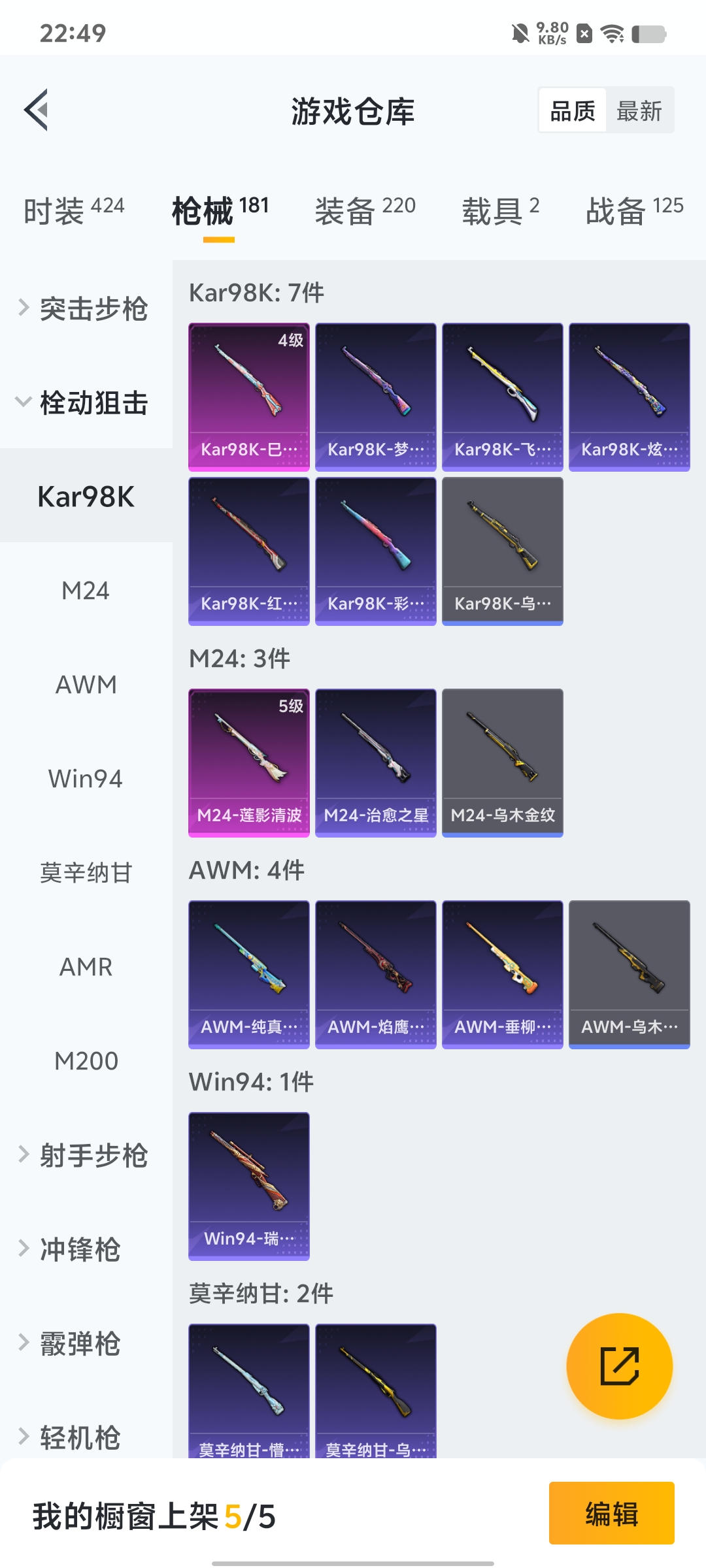Select the 品质 sort option
The width and height of the screenshot is (706, 1568).
[x=573, y=111]
